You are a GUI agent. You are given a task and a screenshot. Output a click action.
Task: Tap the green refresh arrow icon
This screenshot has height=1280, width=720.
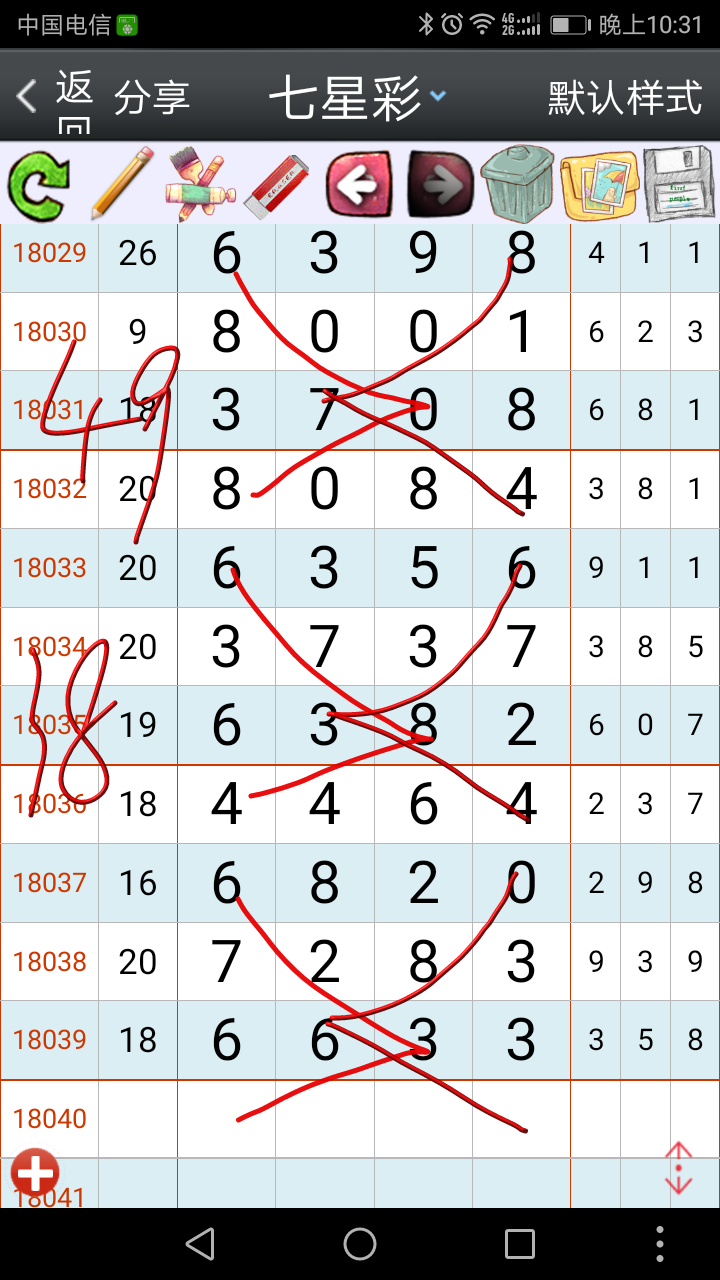(x=39, y=184)
